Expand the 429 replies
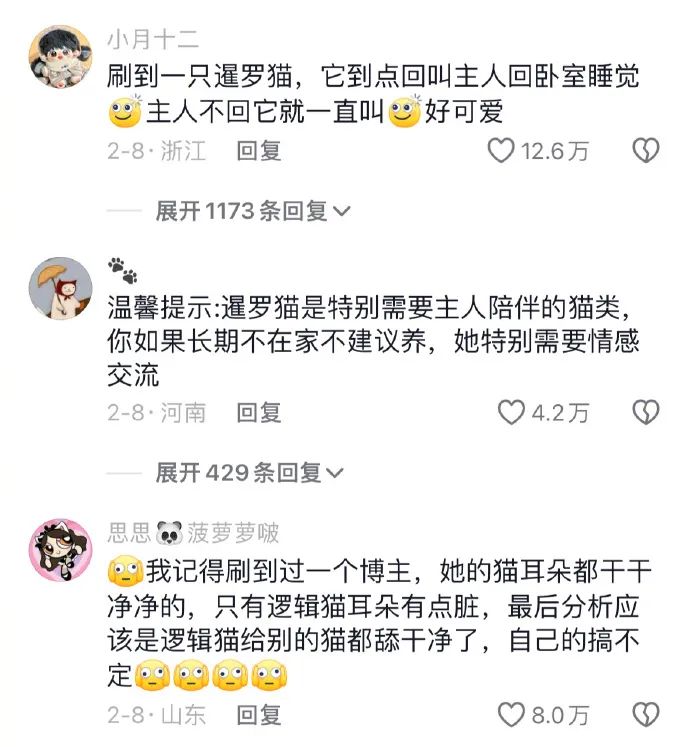This screenshot has width=690, height=747. click(248, 472)
